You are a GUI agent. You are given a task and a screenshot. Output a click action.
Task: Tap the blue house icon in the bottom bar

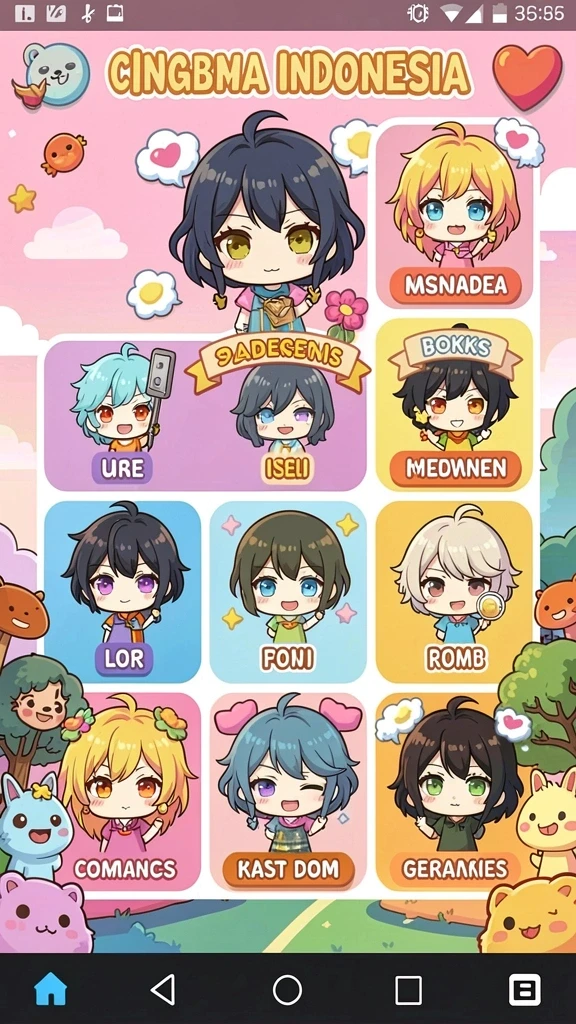[x=51, y=990]
